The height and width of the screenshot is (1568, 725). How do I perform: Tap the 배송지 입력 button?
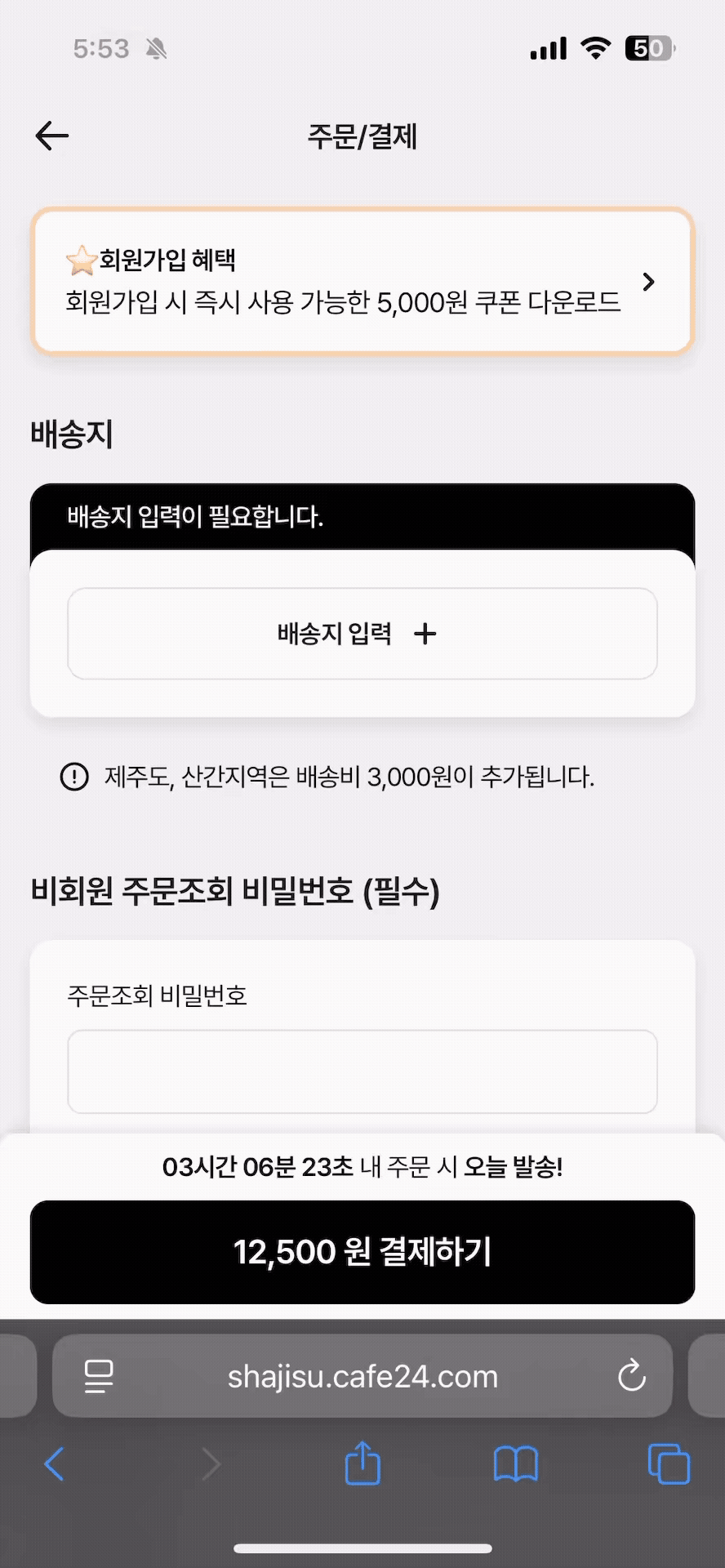pos(362,634)
